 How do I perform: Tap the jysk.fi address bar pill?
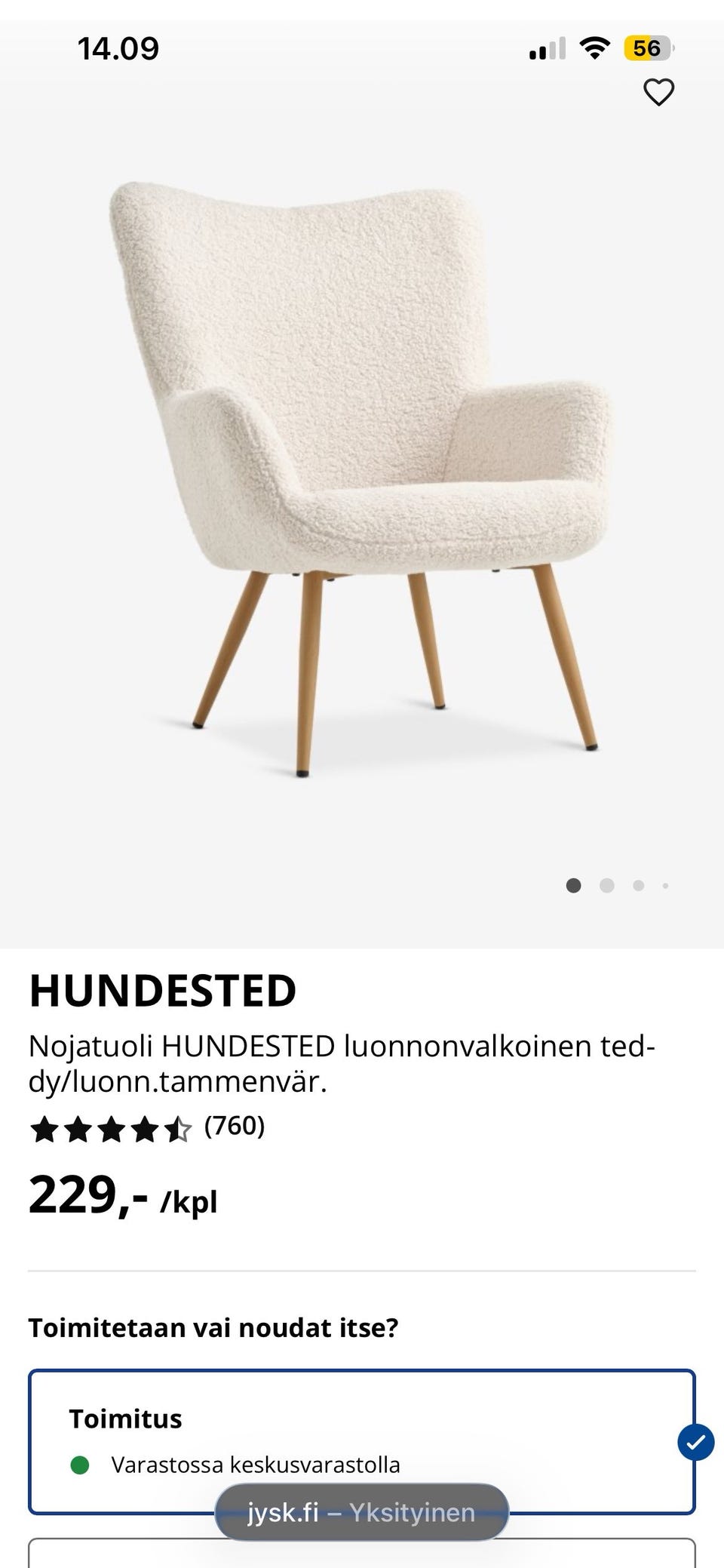361,1512
